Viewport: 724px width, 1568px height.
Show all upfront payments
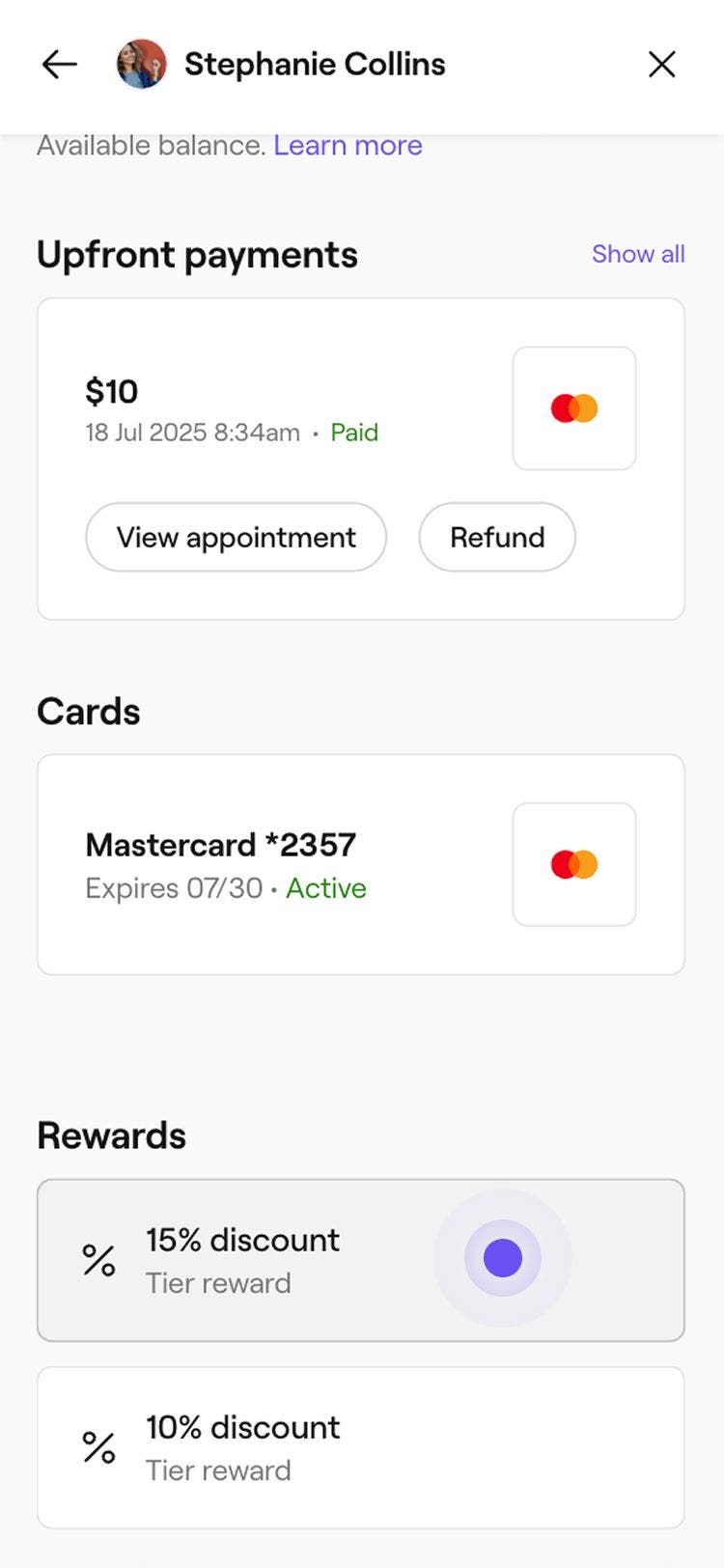(x=638, y=254)
